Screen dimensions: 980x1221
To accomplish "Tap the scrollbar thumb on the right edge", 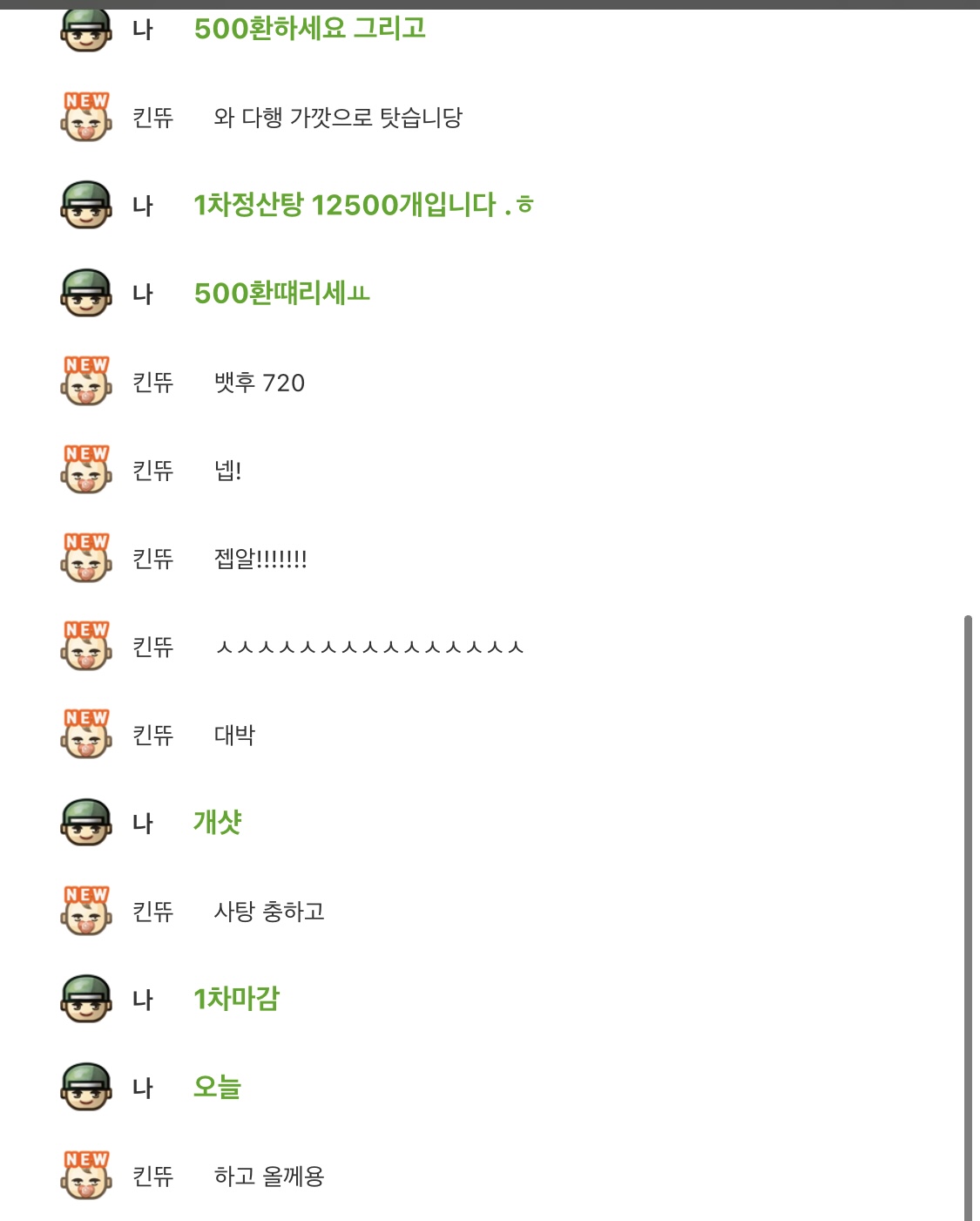I will click(967, 915).
